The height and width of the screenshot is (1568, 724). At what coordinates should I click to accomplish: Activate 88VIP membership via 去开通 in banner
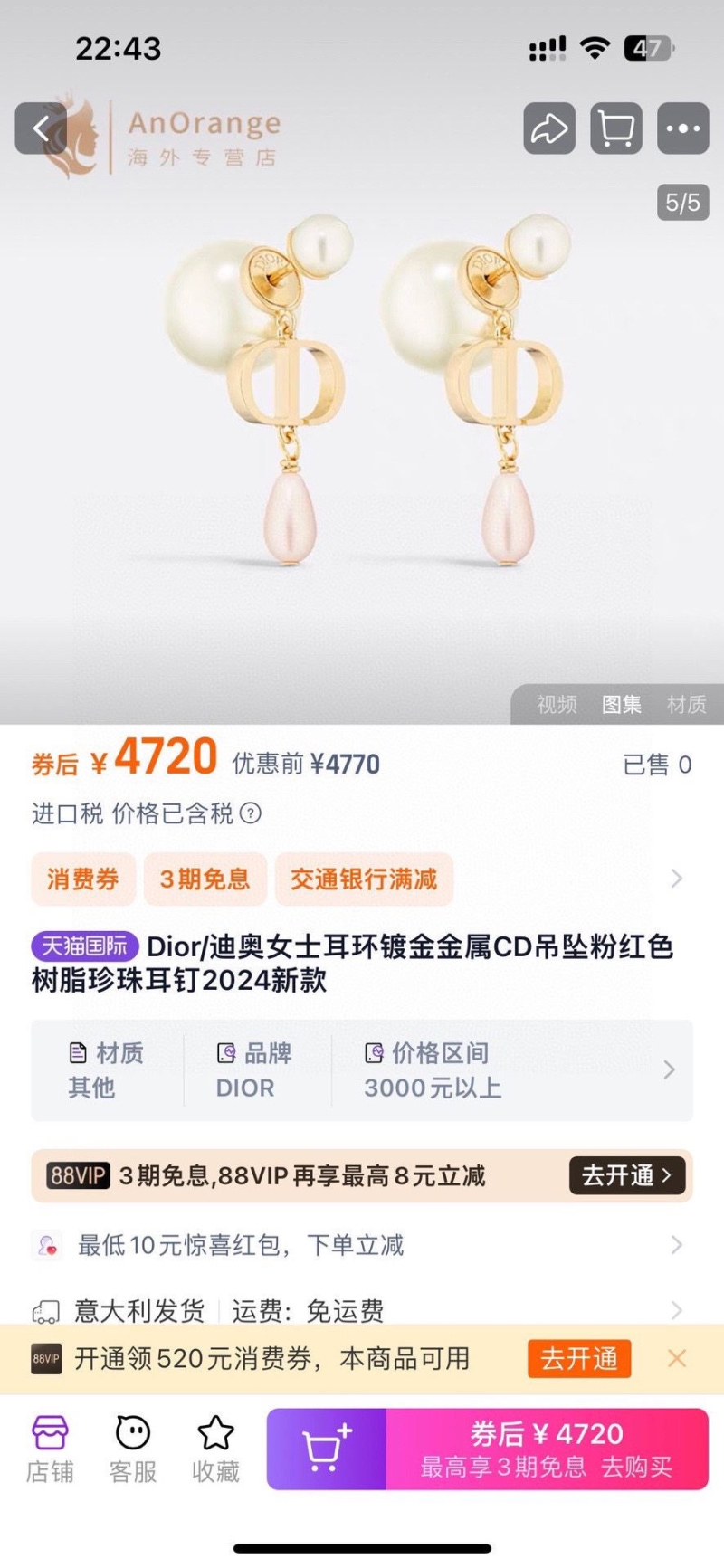(625, 1176)
